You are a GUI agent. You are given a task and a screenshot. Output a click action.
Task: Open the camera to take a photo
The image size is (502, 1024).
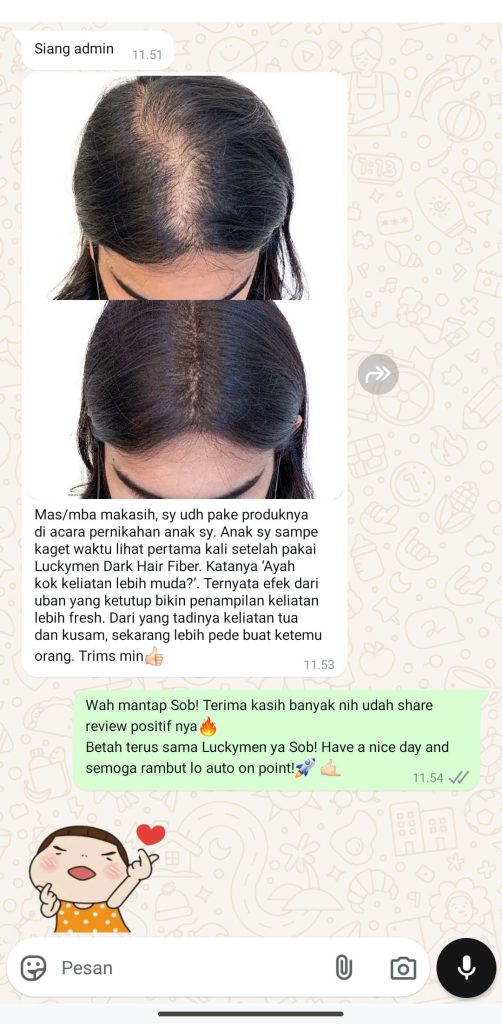click(x=403, y=968)
